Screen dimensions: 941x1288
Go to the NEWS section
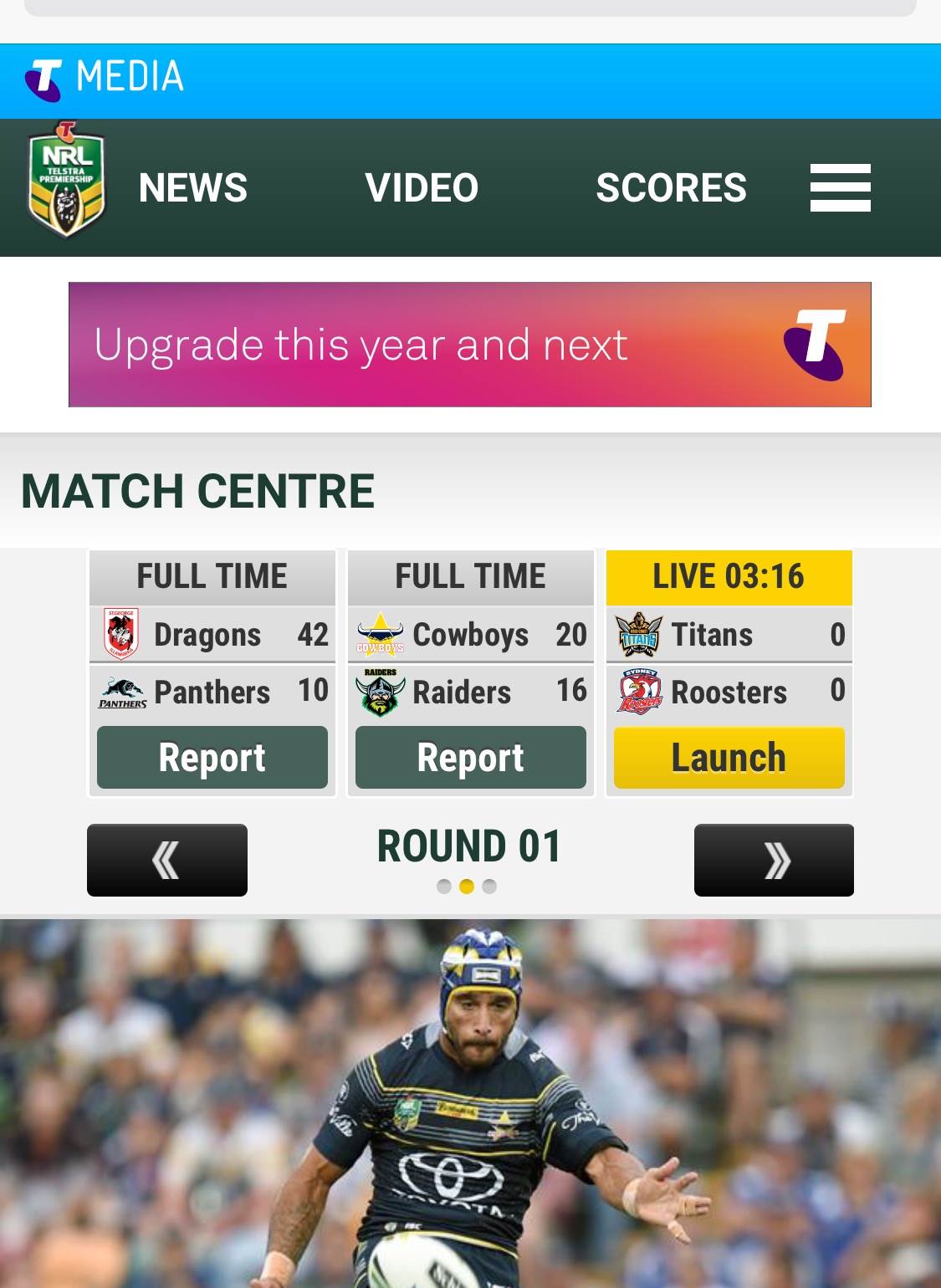pyautogui.click(x=192, y=187)
